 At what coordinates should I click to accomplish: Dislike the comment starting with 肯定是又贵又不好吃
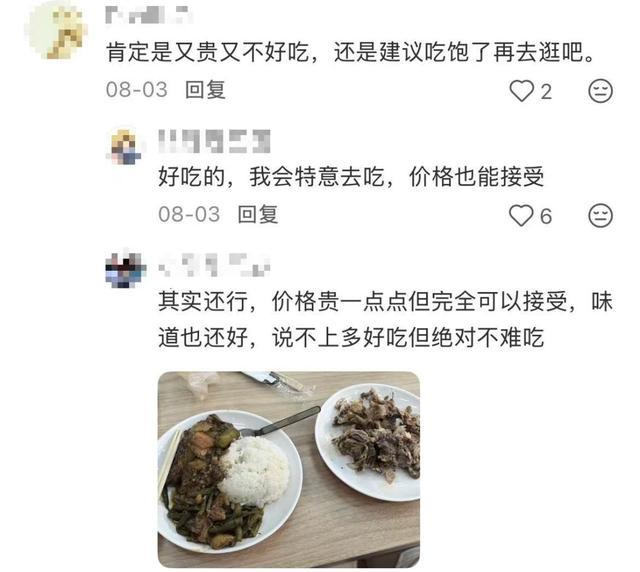pos(600,92)
